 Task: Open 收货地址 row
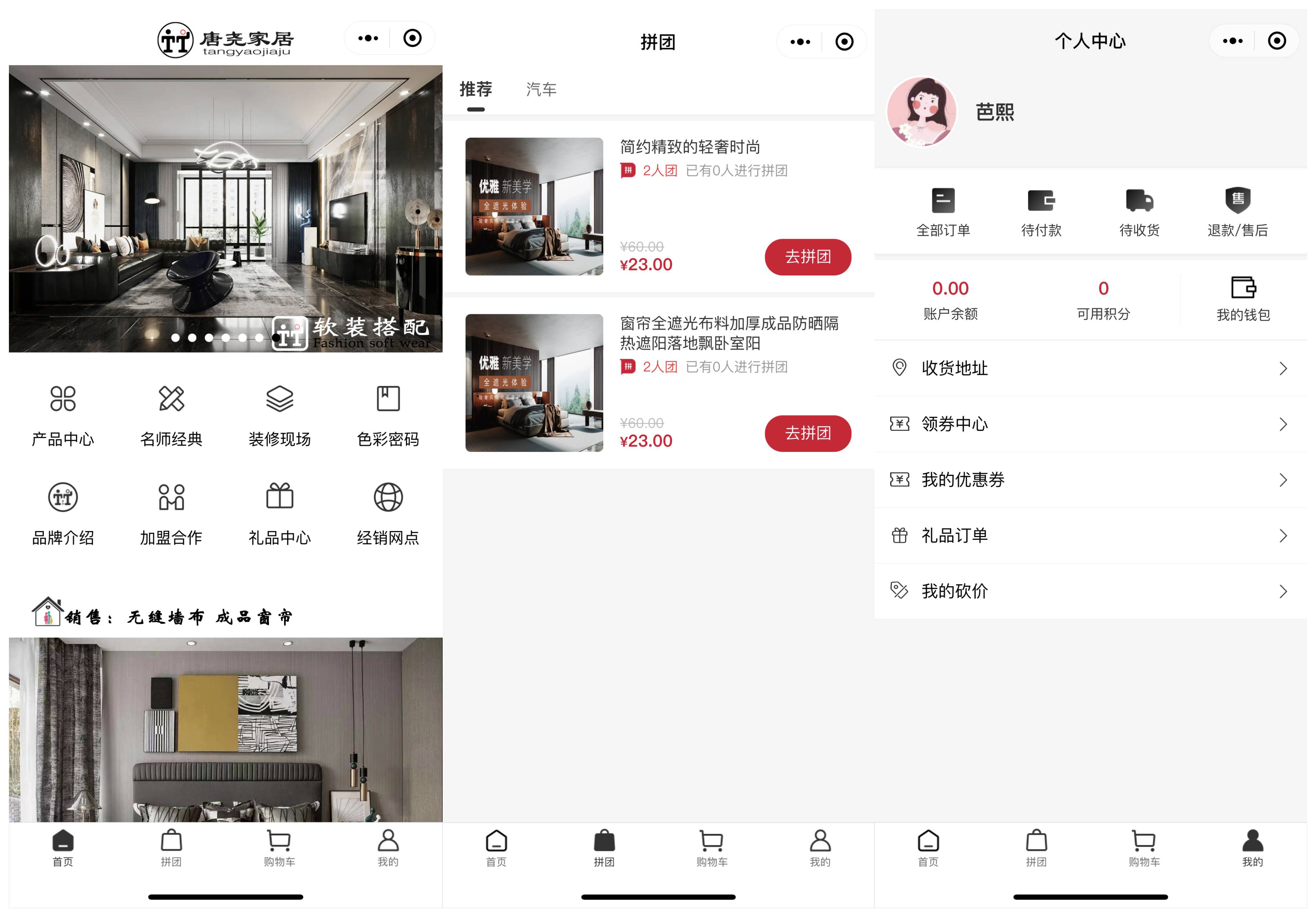tap(1089, 368)
